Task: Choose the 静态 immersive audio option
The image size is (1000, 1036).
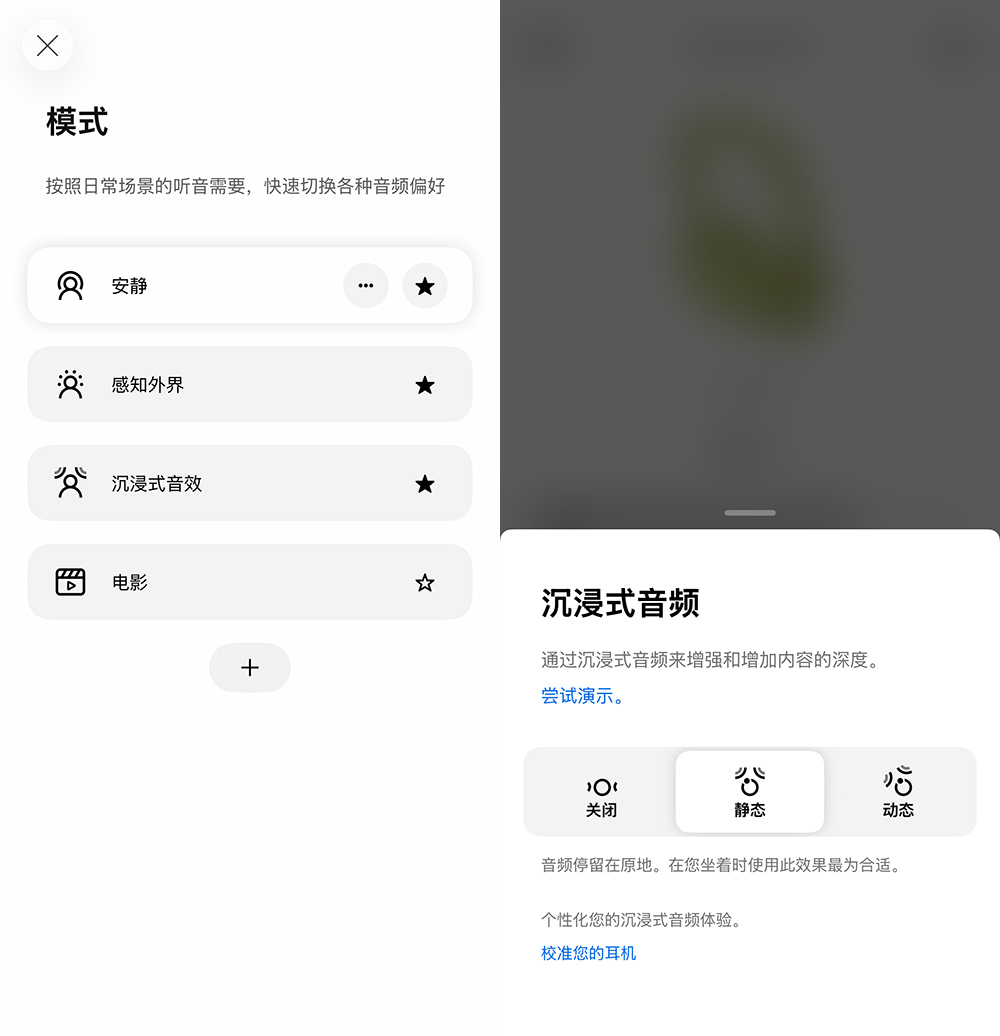Action: pyautogui.click(x=750, y=792)
